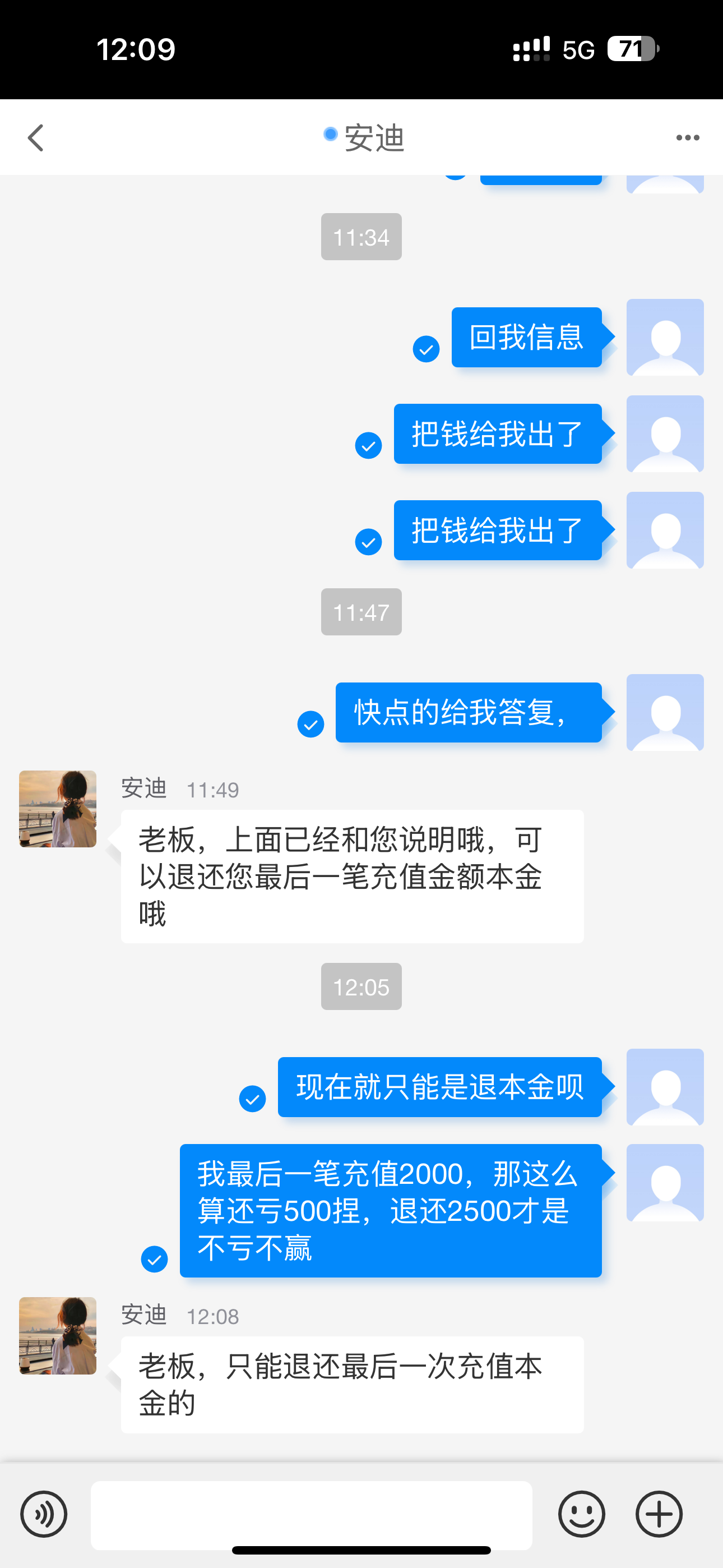Open the more options menu for 安迪
Screen dimensions: 723x1568
coord(687,137)
